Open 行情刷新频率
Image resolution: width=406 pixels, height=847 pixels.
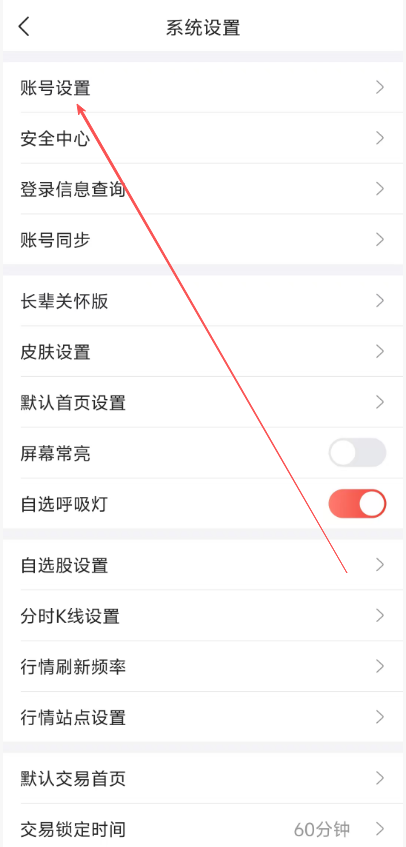click(203, 667)
